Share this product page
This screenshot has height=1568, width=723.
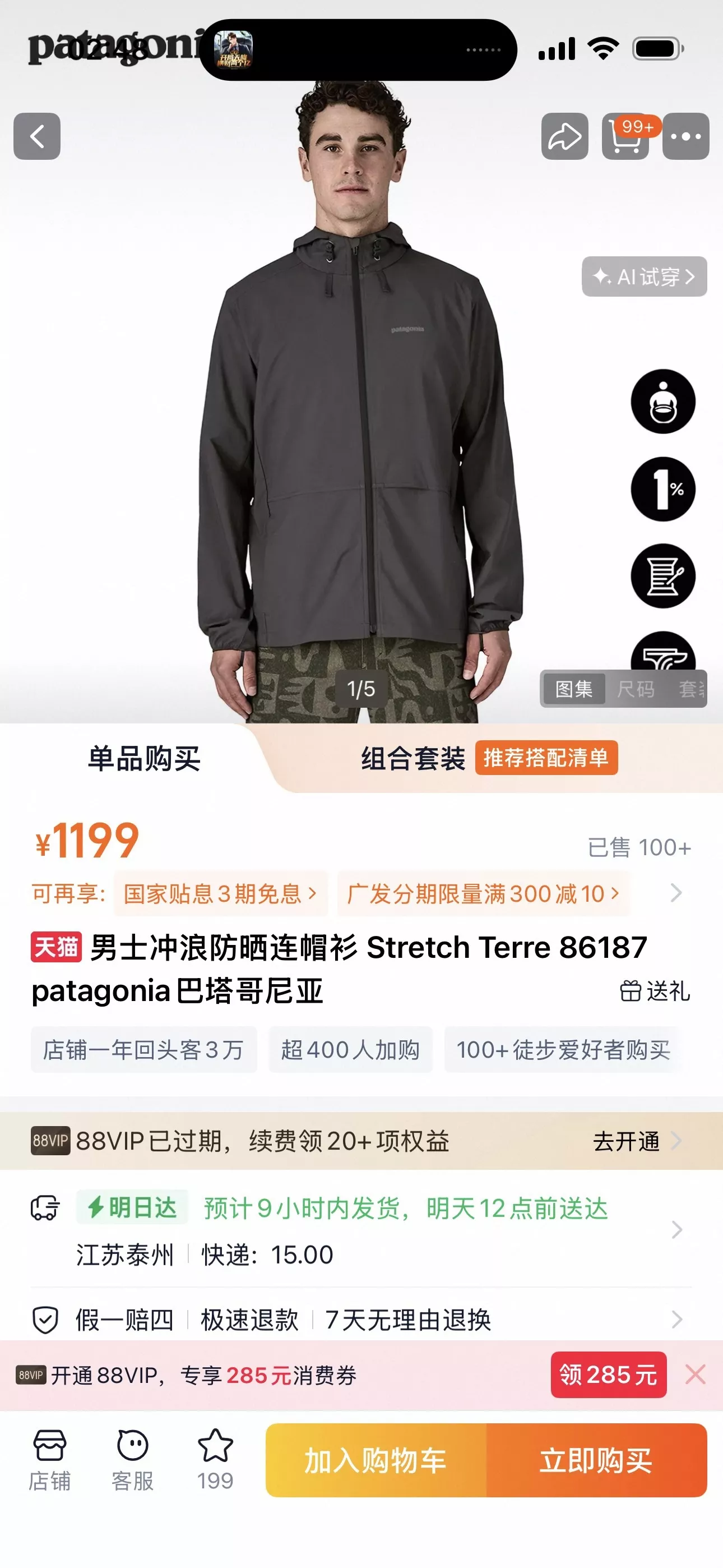565,136
